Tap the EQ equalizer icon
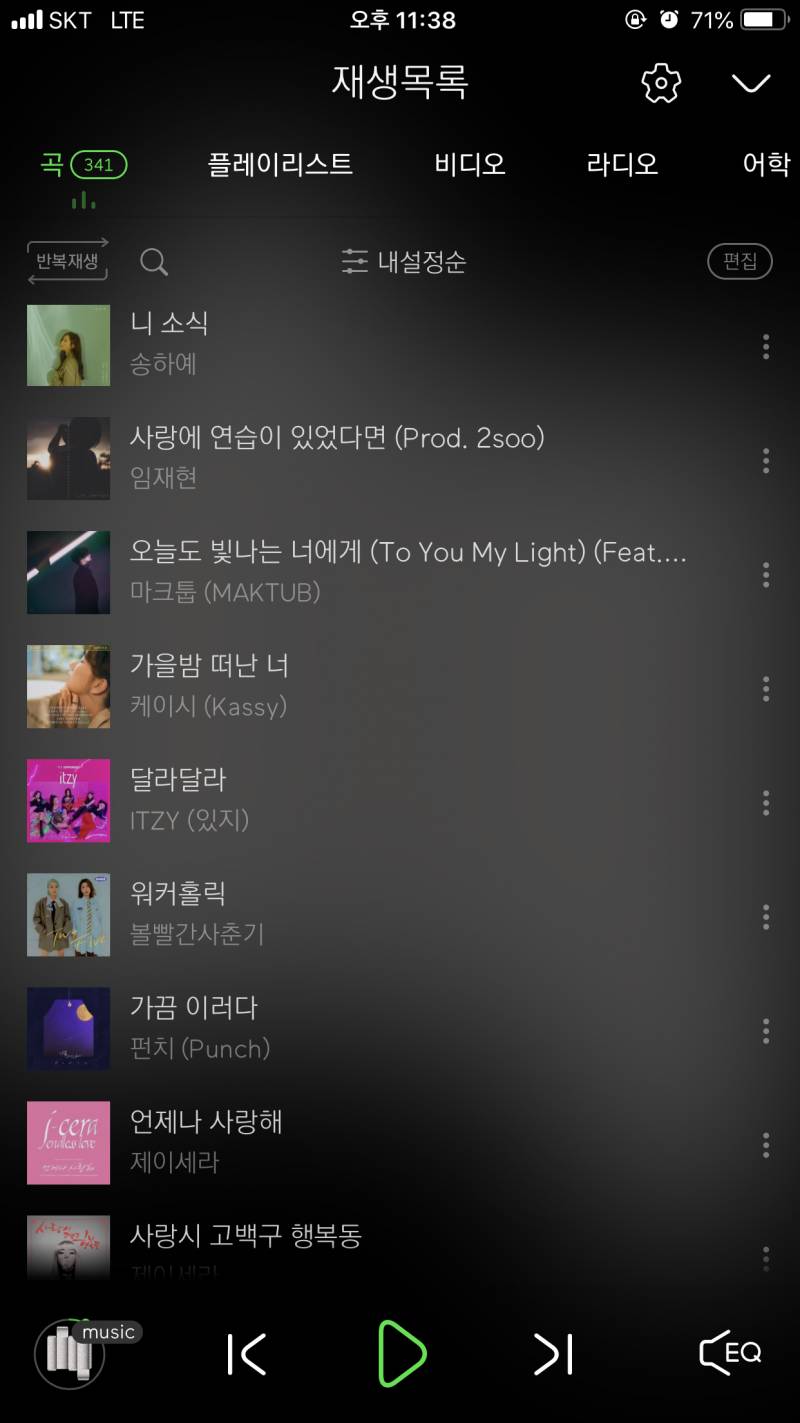The image size is (800, 1423). (730, 1355)
